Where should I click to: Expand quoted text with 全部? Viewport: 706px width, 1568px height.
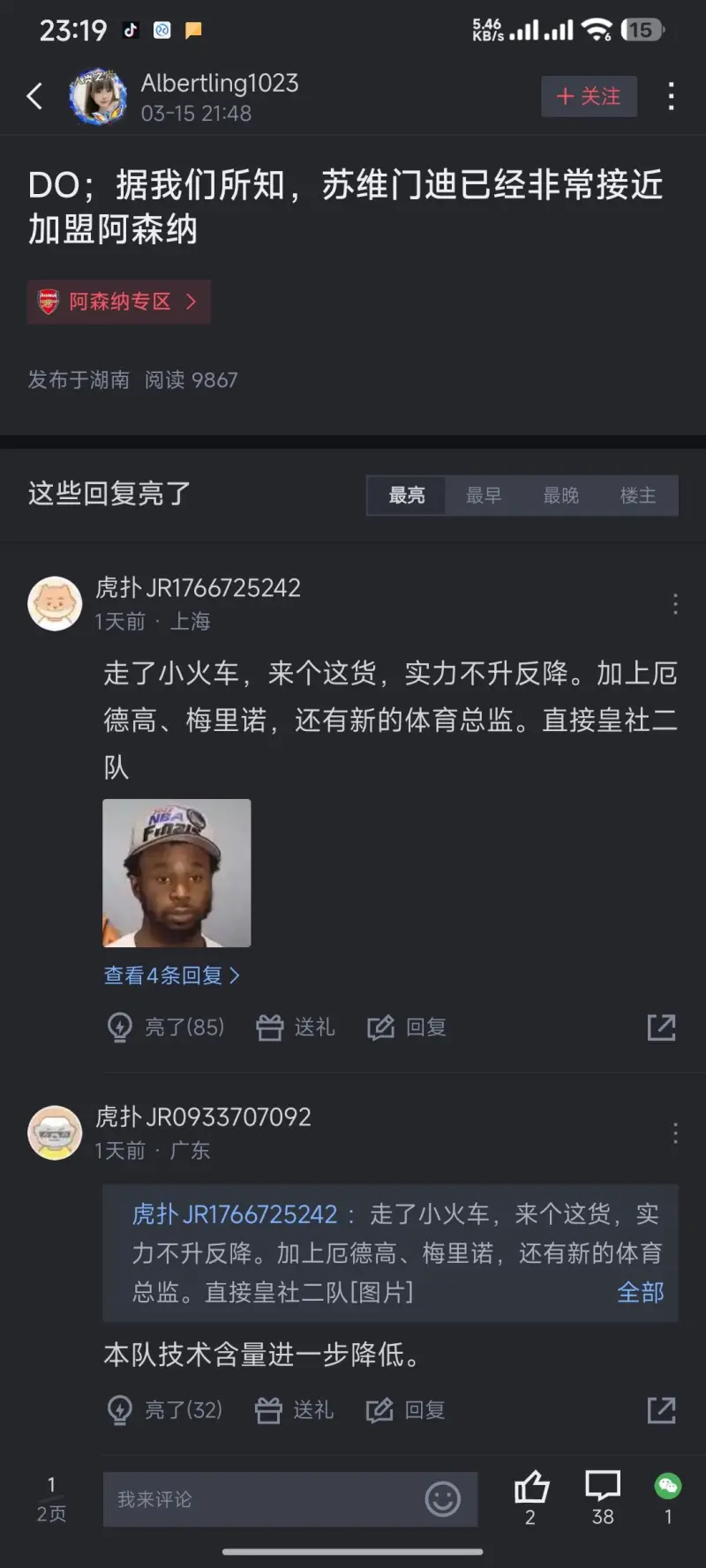tap(640, 1292)
